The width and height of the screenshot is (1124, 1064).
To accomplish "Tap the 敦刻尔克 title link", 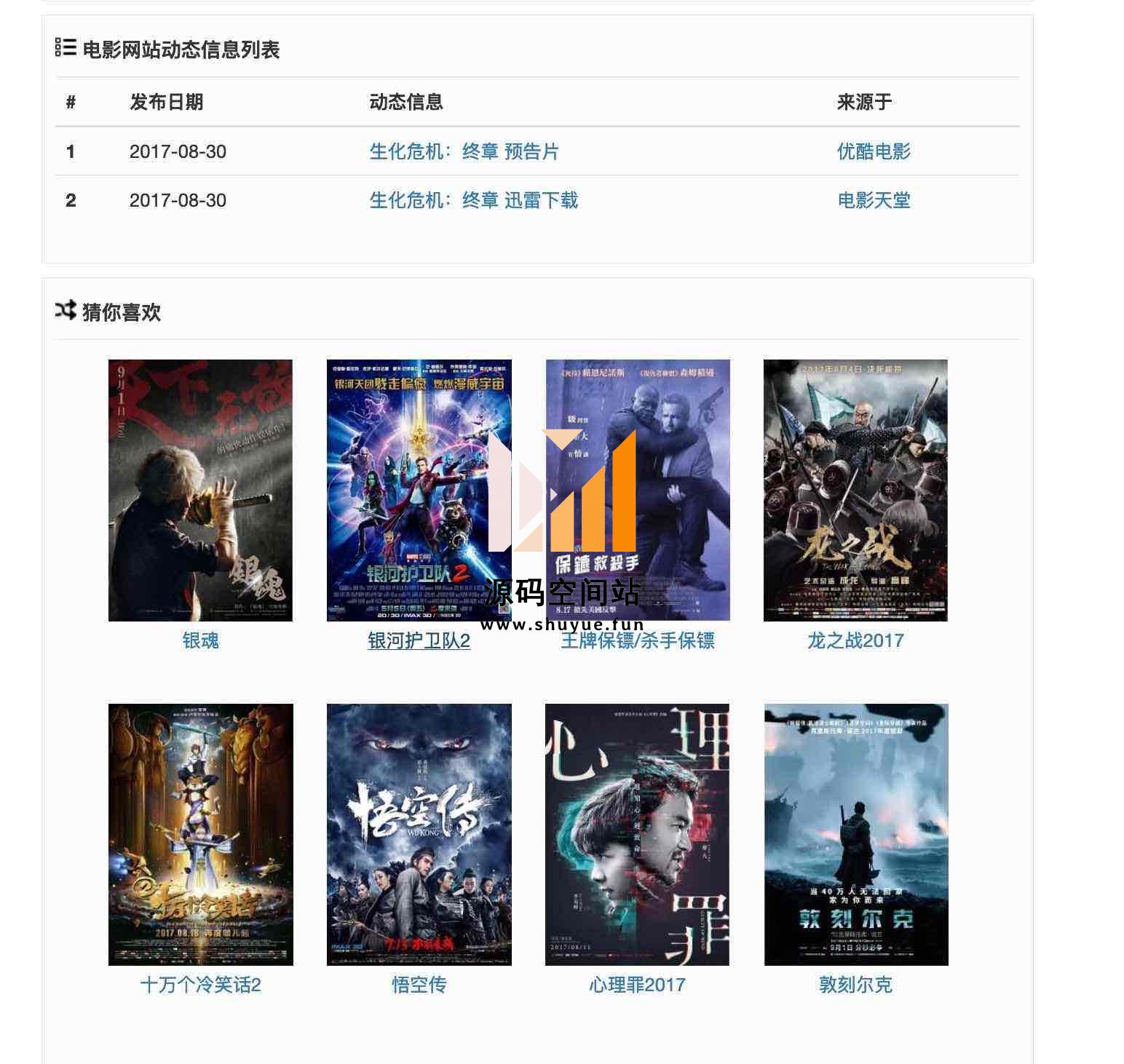I will [855, 985].
